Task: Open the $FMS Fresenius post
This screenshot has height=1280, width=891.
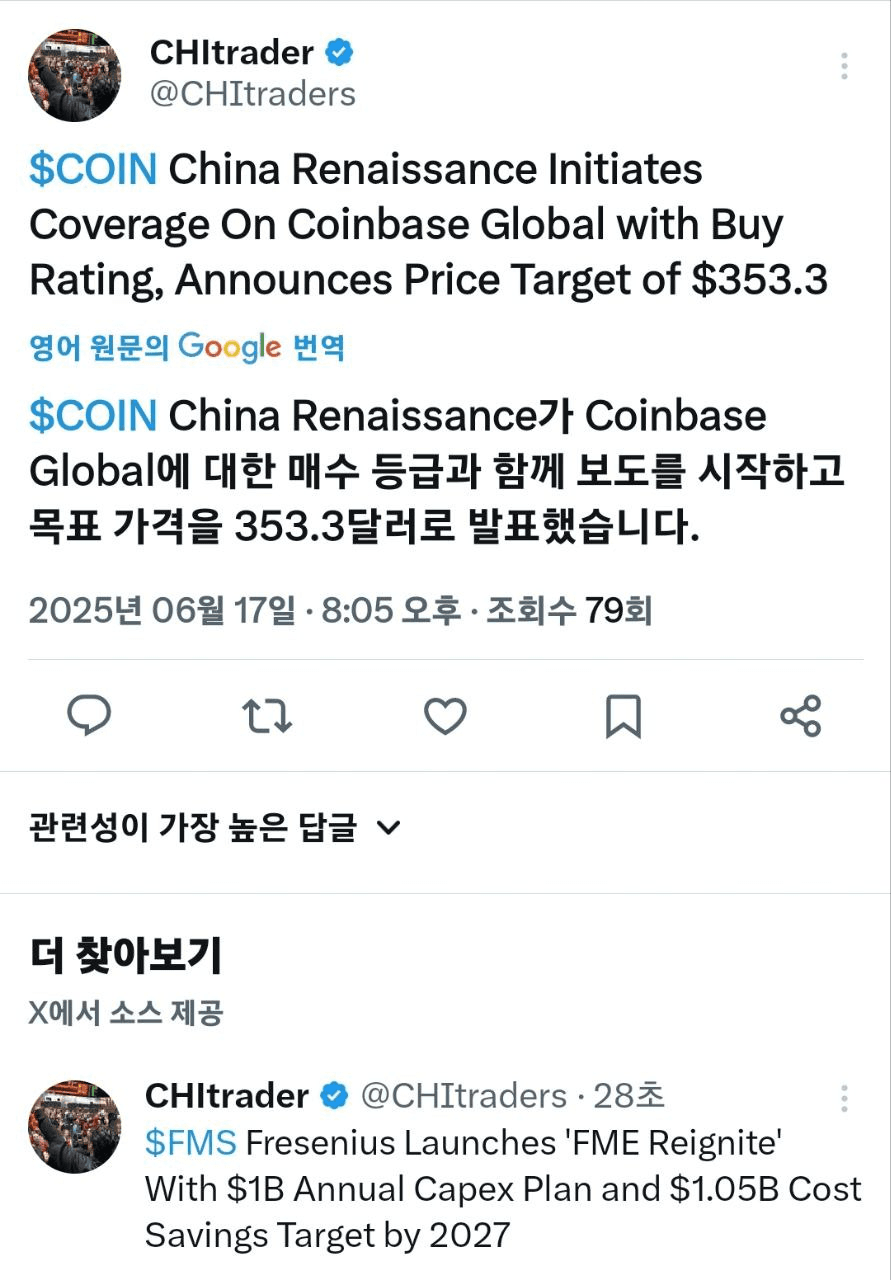Action: pyautogui.click(x=500, y=1189)
